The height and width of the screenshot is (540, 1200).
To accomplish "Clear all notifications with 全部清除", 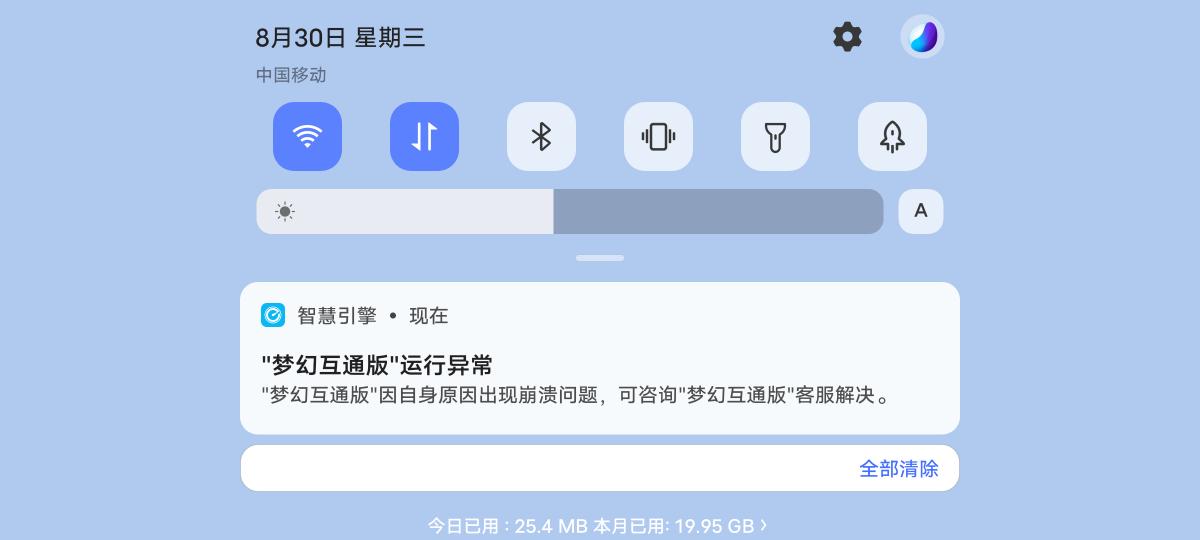I will (x=898, y=468).
